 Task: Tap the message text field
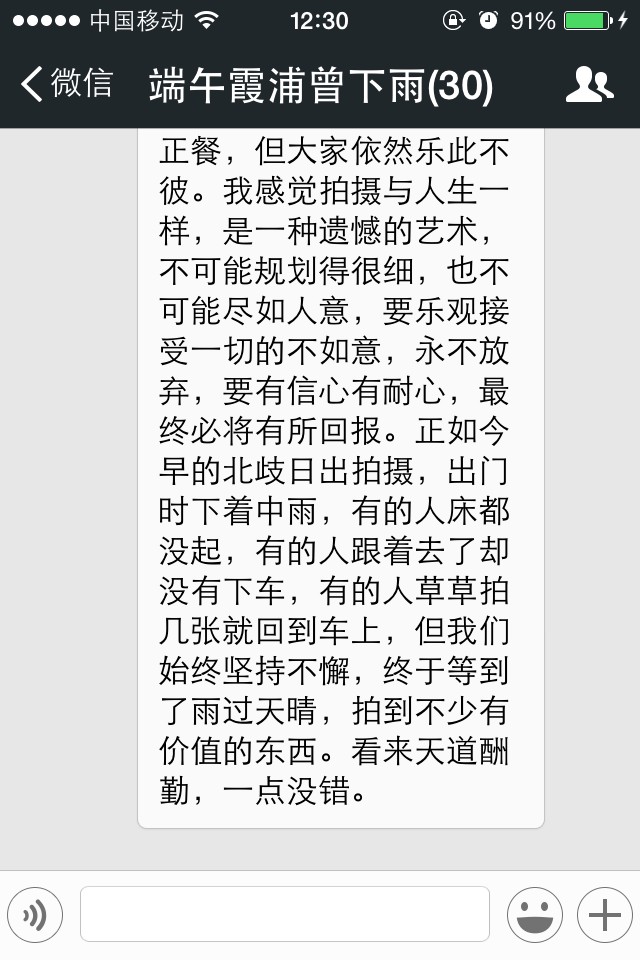(285, 914)
